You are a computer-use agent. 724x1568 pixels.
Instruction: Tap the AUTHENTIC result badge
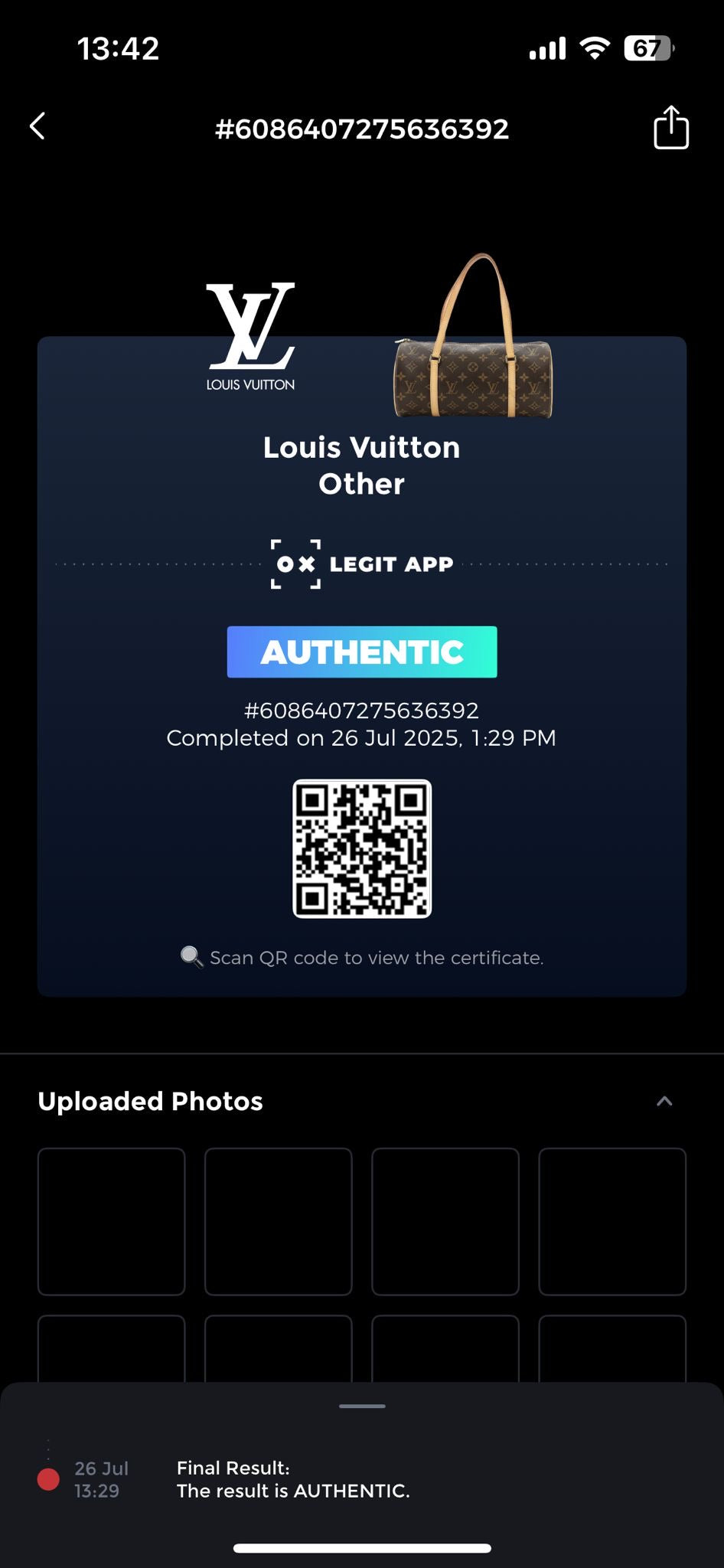coord(361,652)
